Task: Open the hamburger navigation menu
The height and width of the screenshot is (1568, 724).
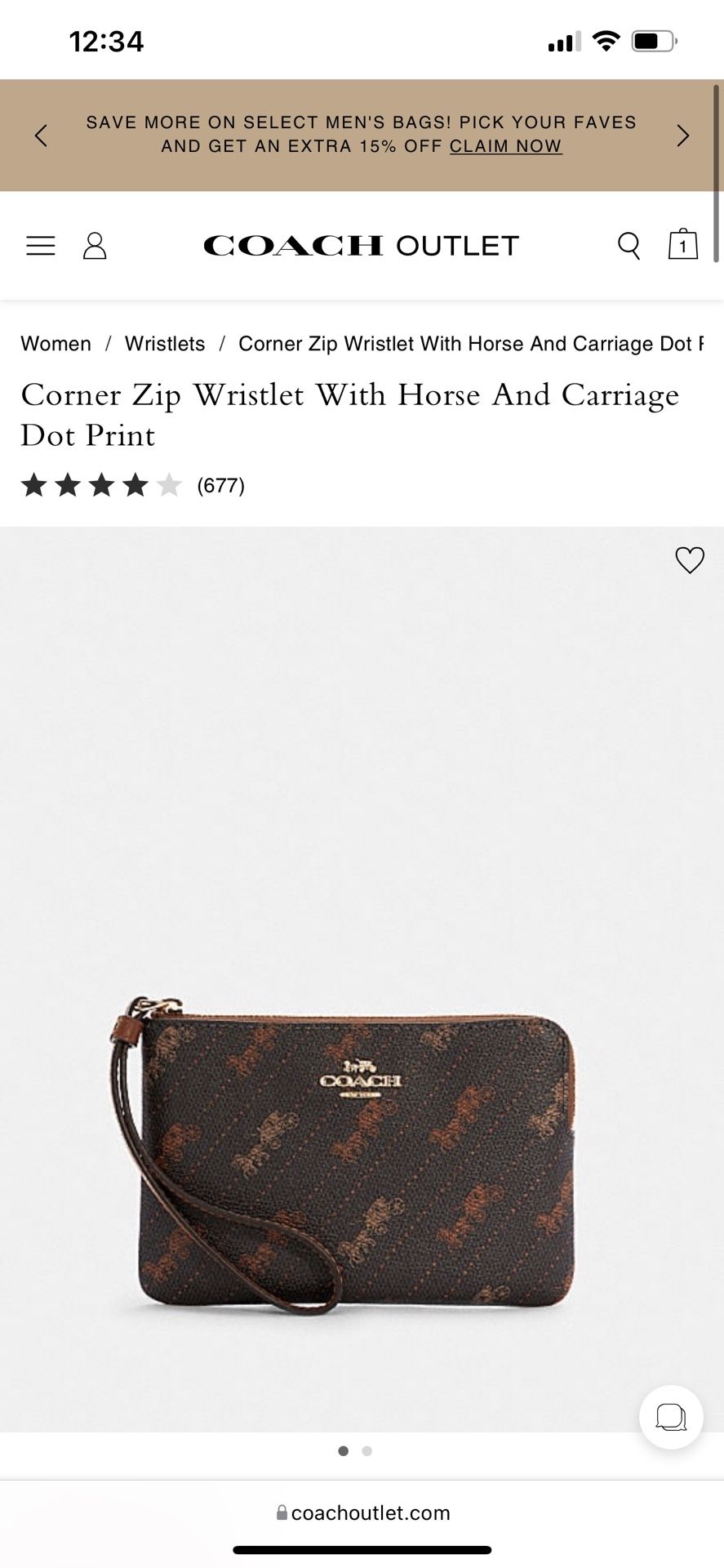Action: coord(40,246)
